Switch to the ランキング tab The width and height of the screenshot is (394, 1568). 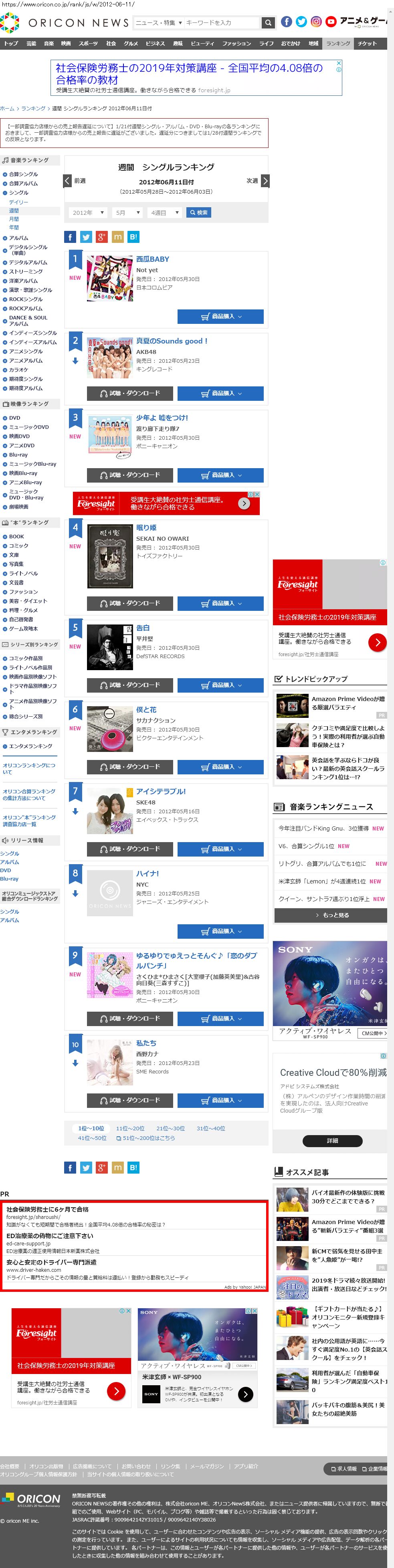[x=338, y=44]
